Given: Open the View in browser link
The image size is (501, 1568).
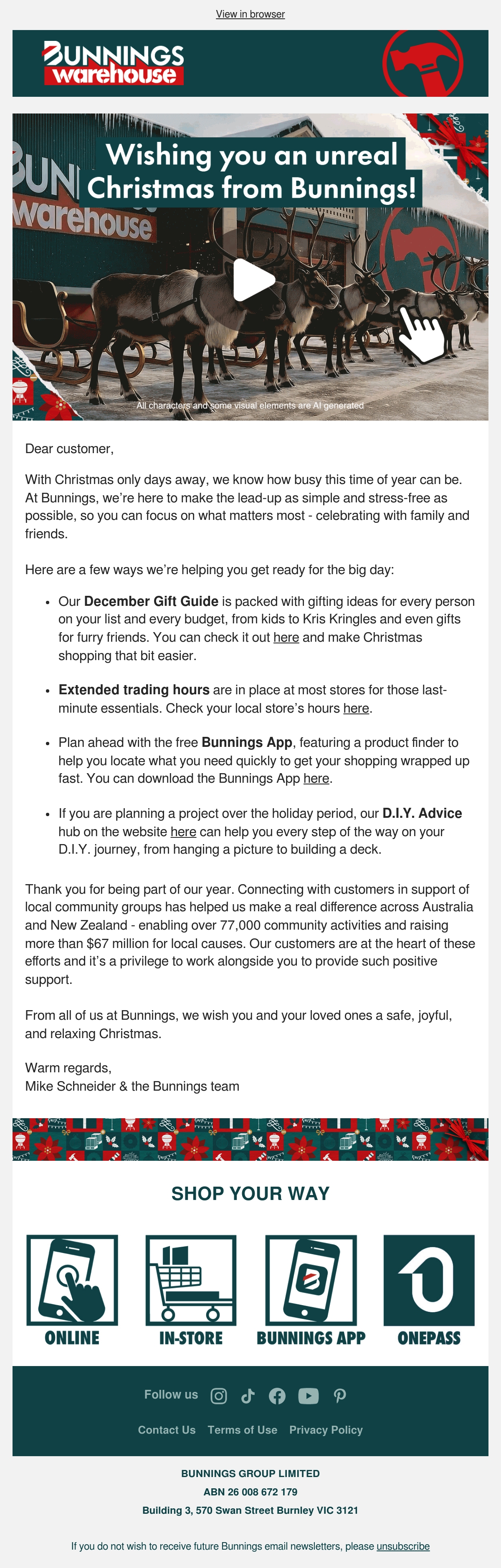Looking at the screenshot, I should tap(250, 14).
